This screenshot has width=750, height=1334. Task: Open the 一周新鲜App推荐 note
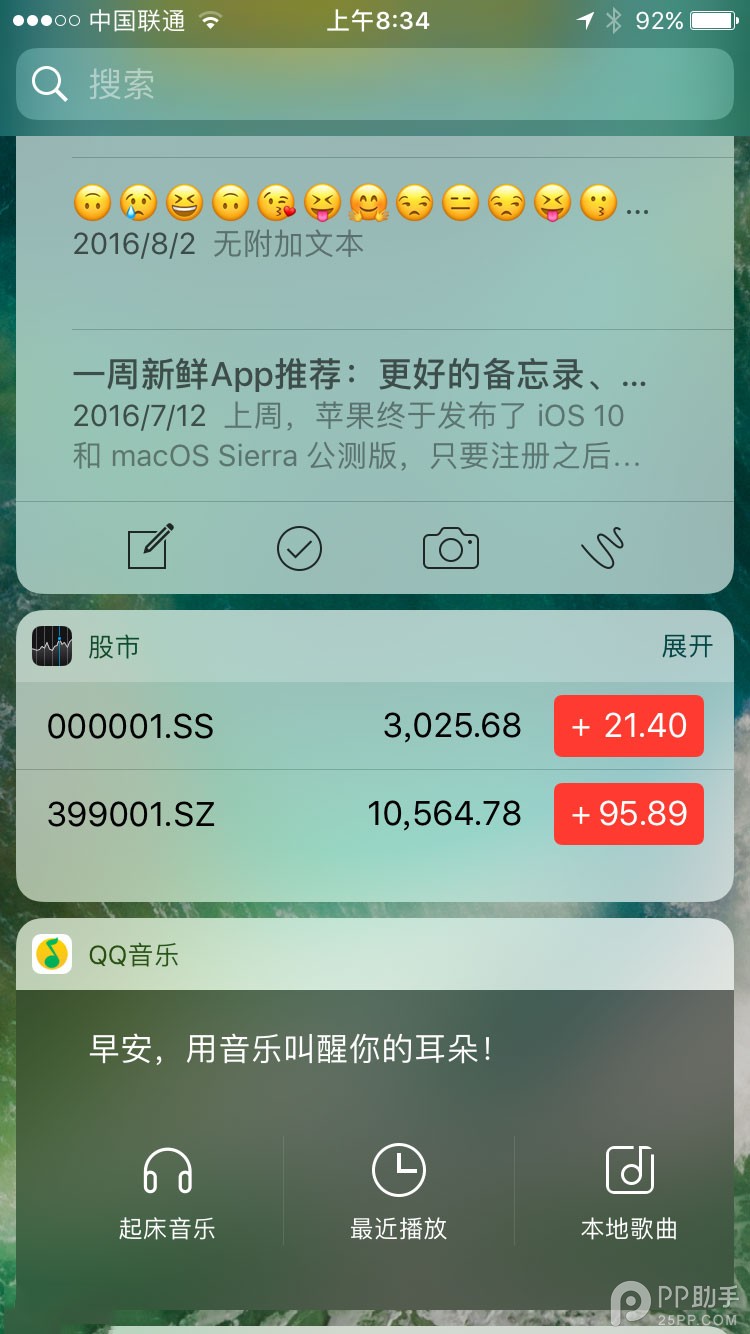point(360,415)
